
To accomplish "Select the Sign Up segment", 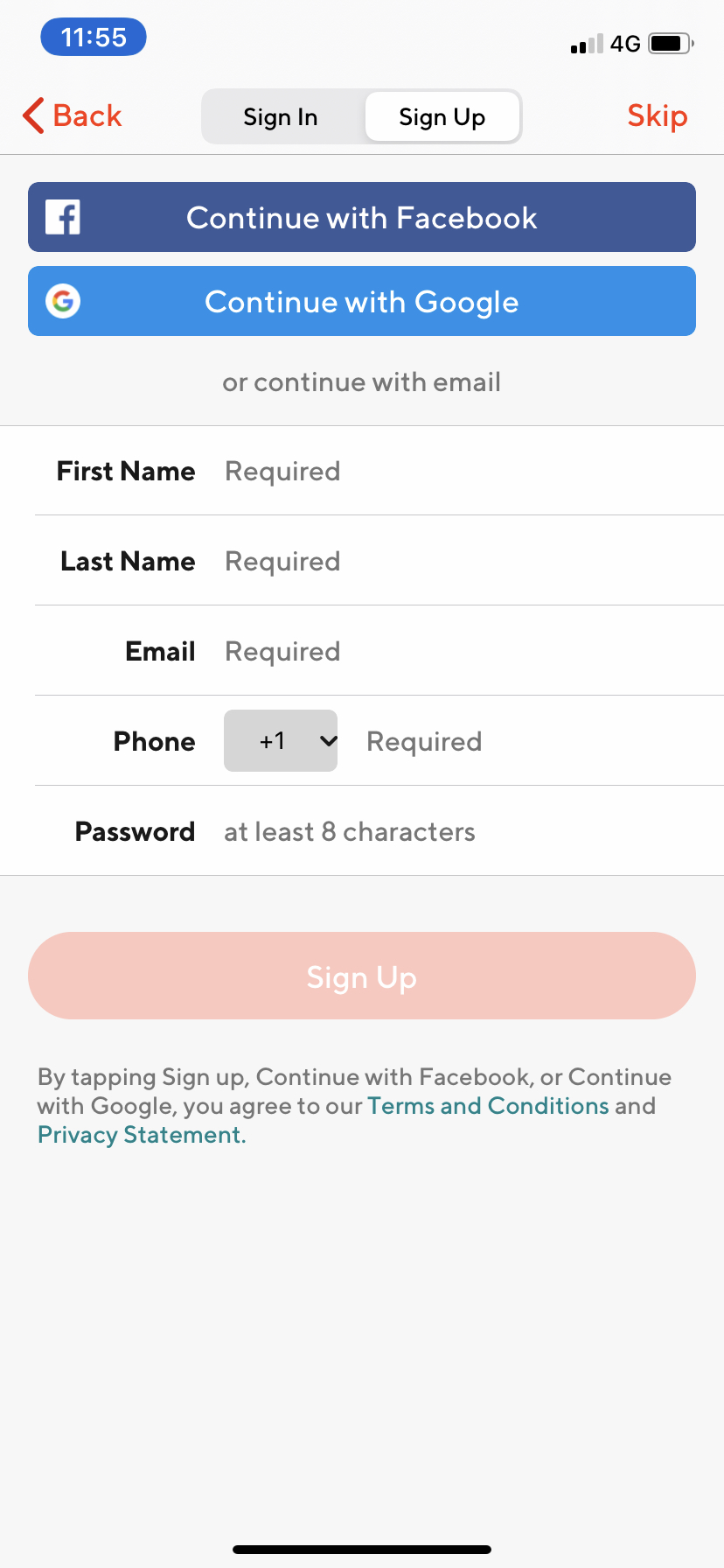I will pyautogui.click(x=442, y=116).
